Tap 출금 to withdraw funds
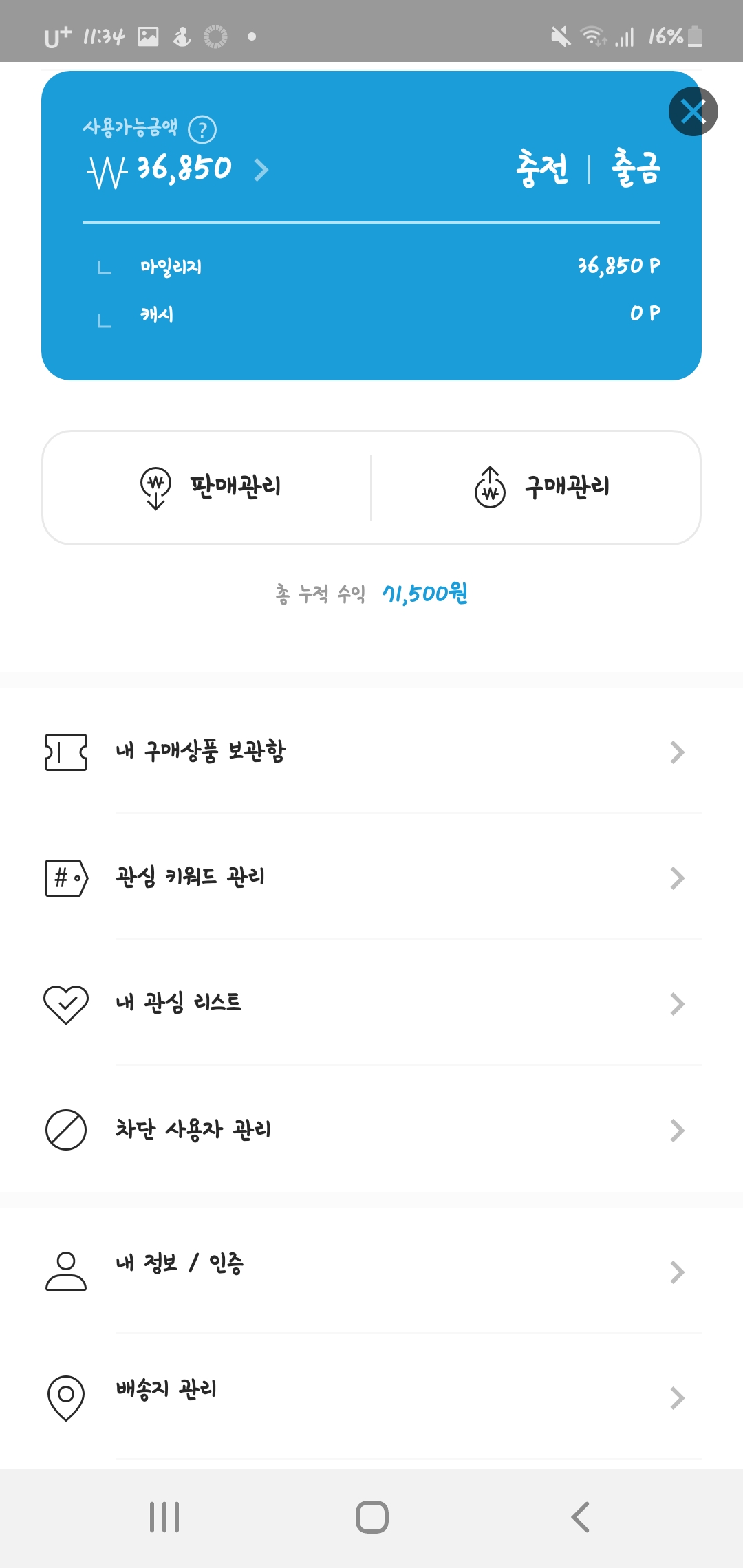This screenshot has height=1568, width=743. coord(636,169)
